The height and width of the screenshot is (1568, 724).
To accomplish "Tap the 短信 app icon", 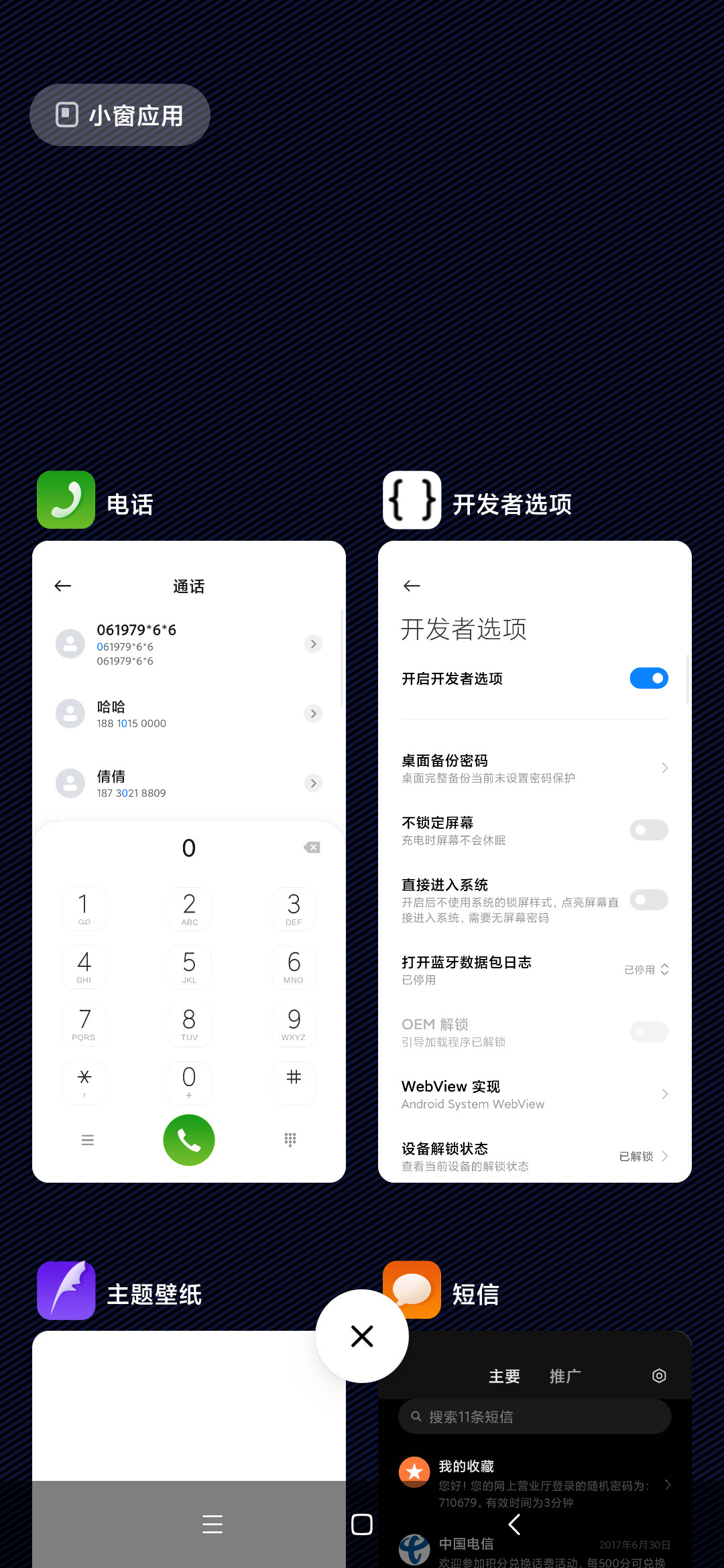I will pos(412,1291).
